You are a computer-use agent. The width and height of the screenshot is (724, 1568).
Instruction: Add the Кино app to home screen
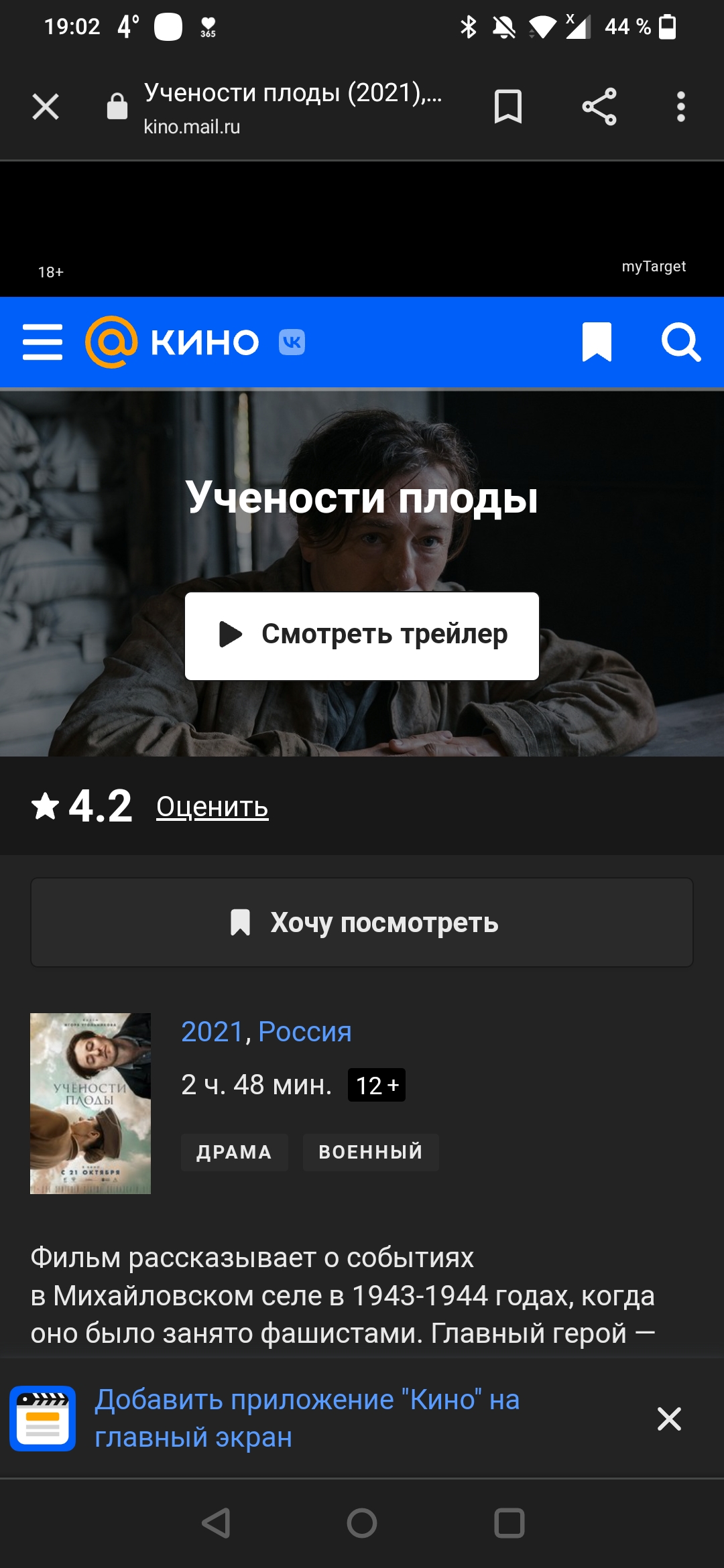(307, 1419)
